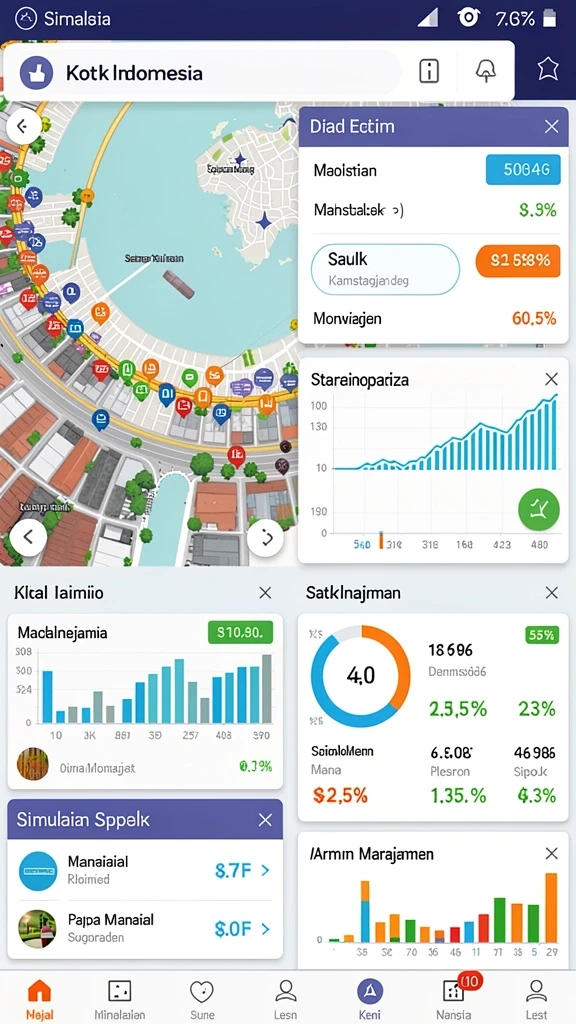576x1024 pixels.
Task: Close the Satklnajrman section
Action: point(552,592)
